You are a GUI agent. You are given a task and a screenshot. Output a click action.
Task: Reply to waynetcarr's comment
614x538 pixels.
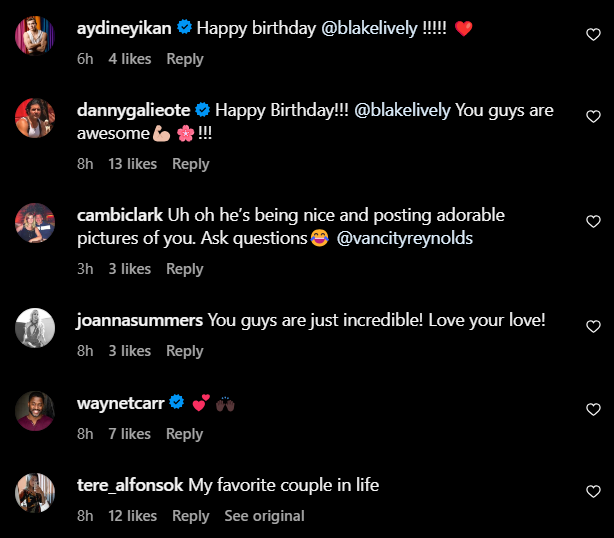(x=185, y=434)
